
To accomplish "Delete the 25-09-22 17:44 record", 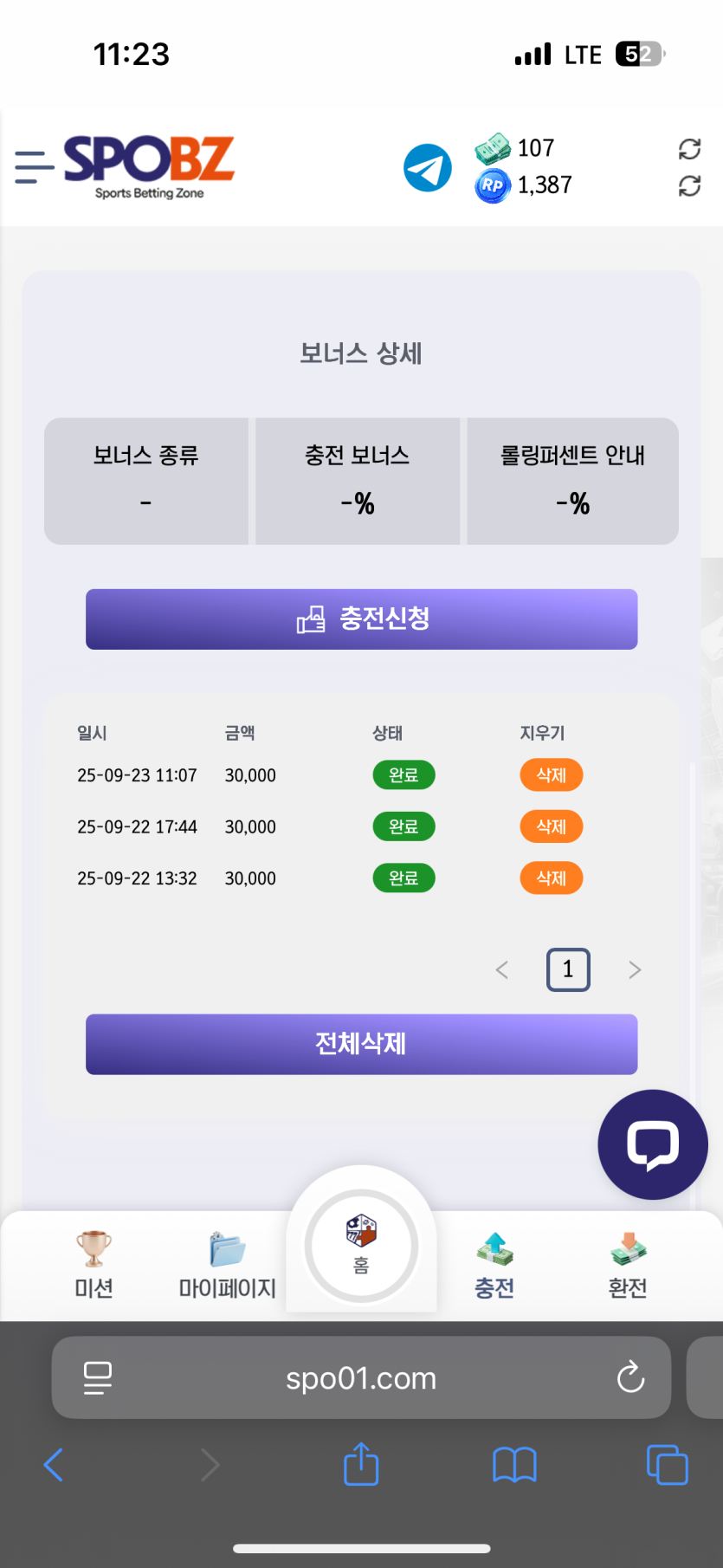I will (x=551, y=826).
